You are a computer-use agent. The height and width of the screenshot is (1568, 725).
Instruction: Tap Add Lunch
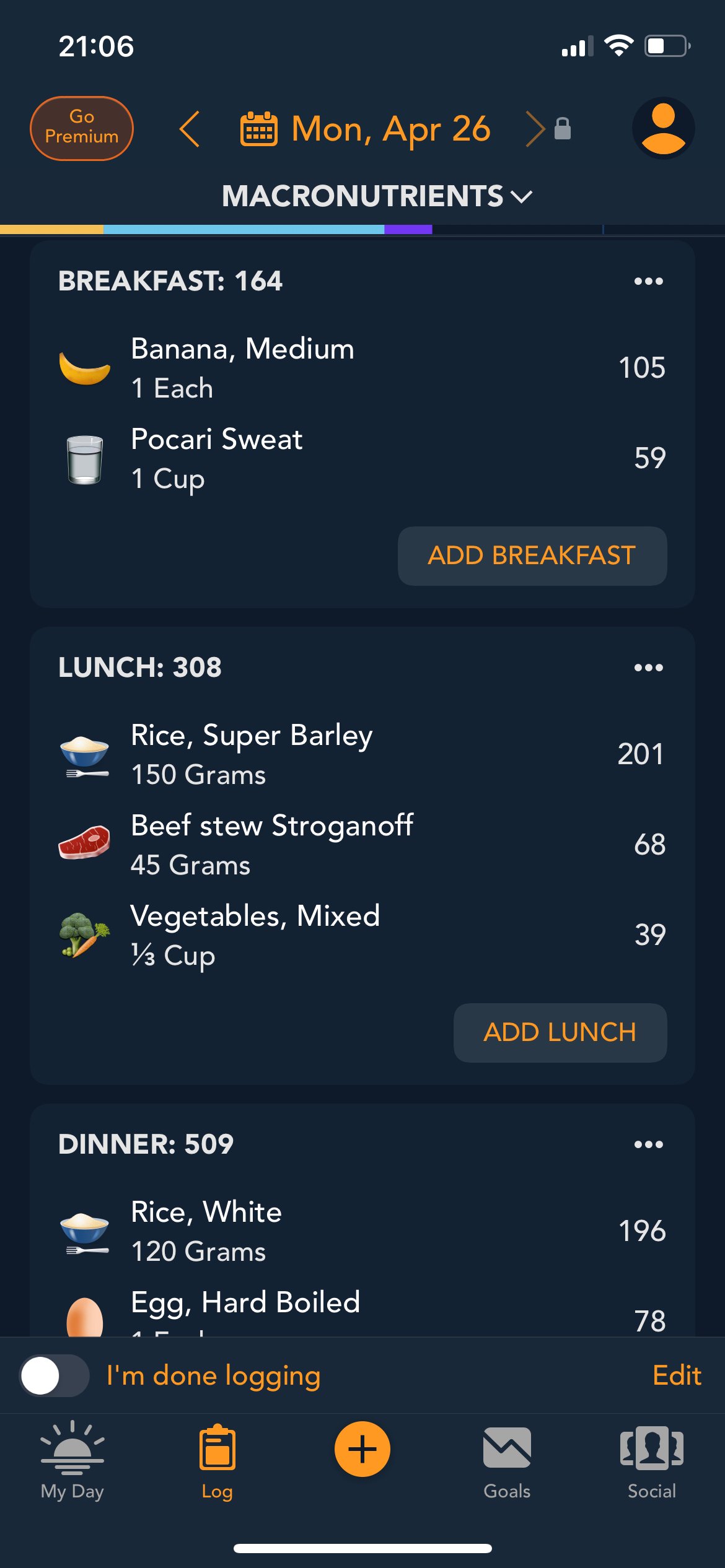(x=560, y=1032)
